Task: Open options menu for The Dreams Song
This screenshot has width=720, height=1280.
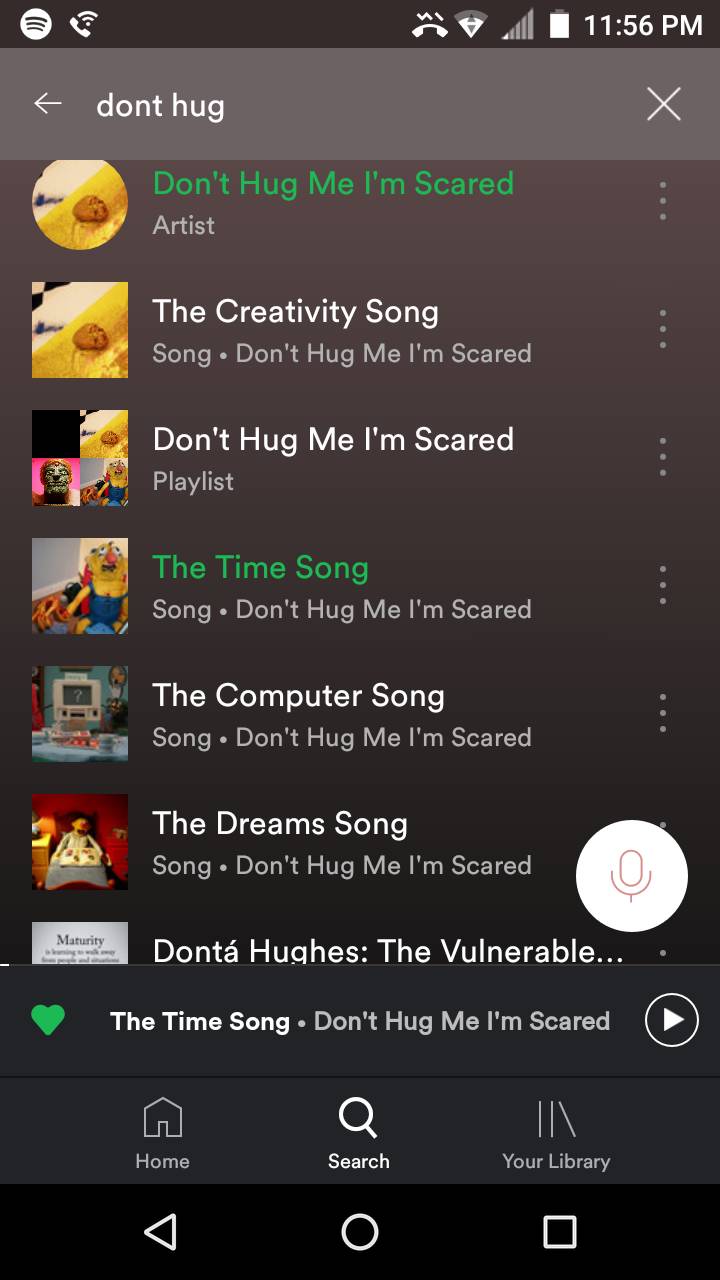Action: coord(662,841)
